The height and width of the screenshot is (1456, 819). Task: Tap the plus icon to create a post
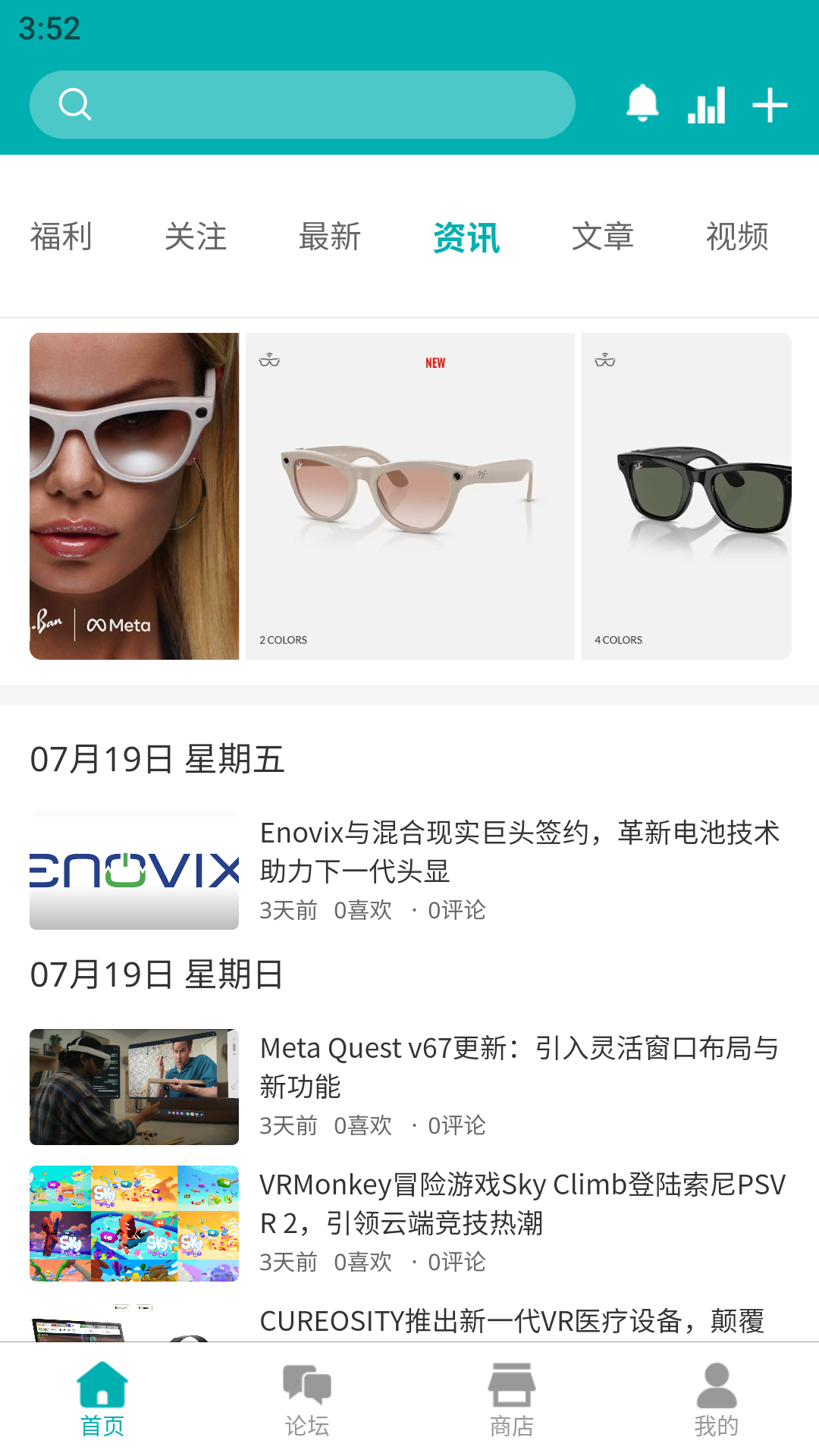[770, 105]
